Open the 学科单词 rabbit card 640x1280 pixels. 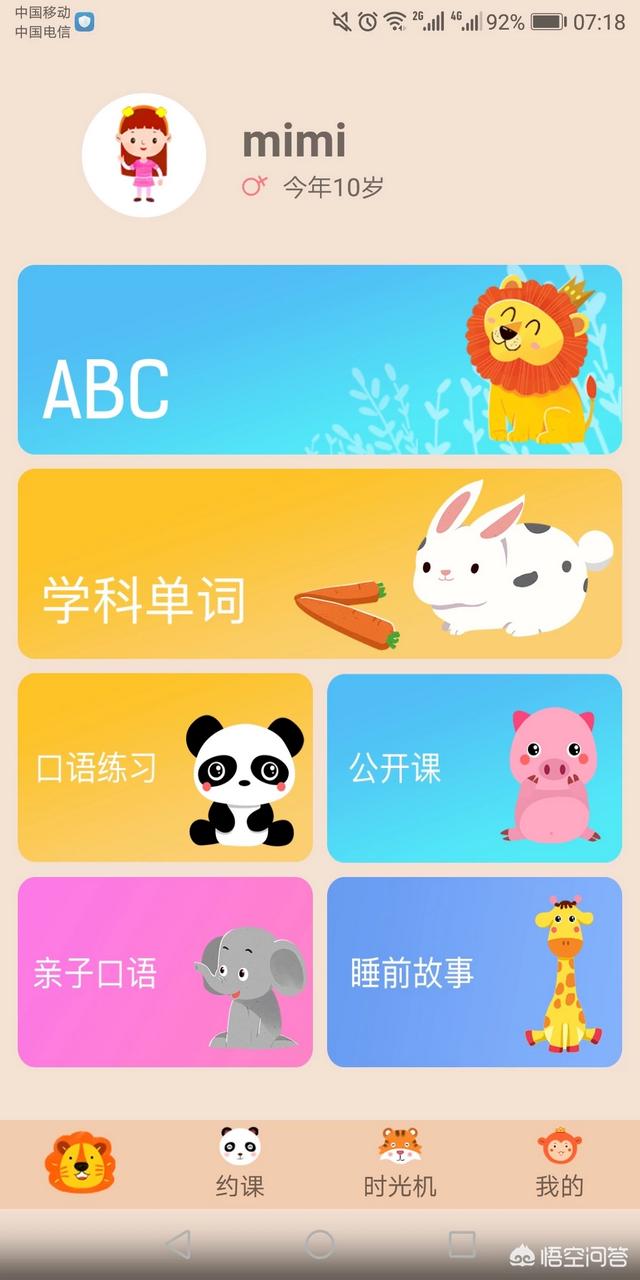click(320, 564)
